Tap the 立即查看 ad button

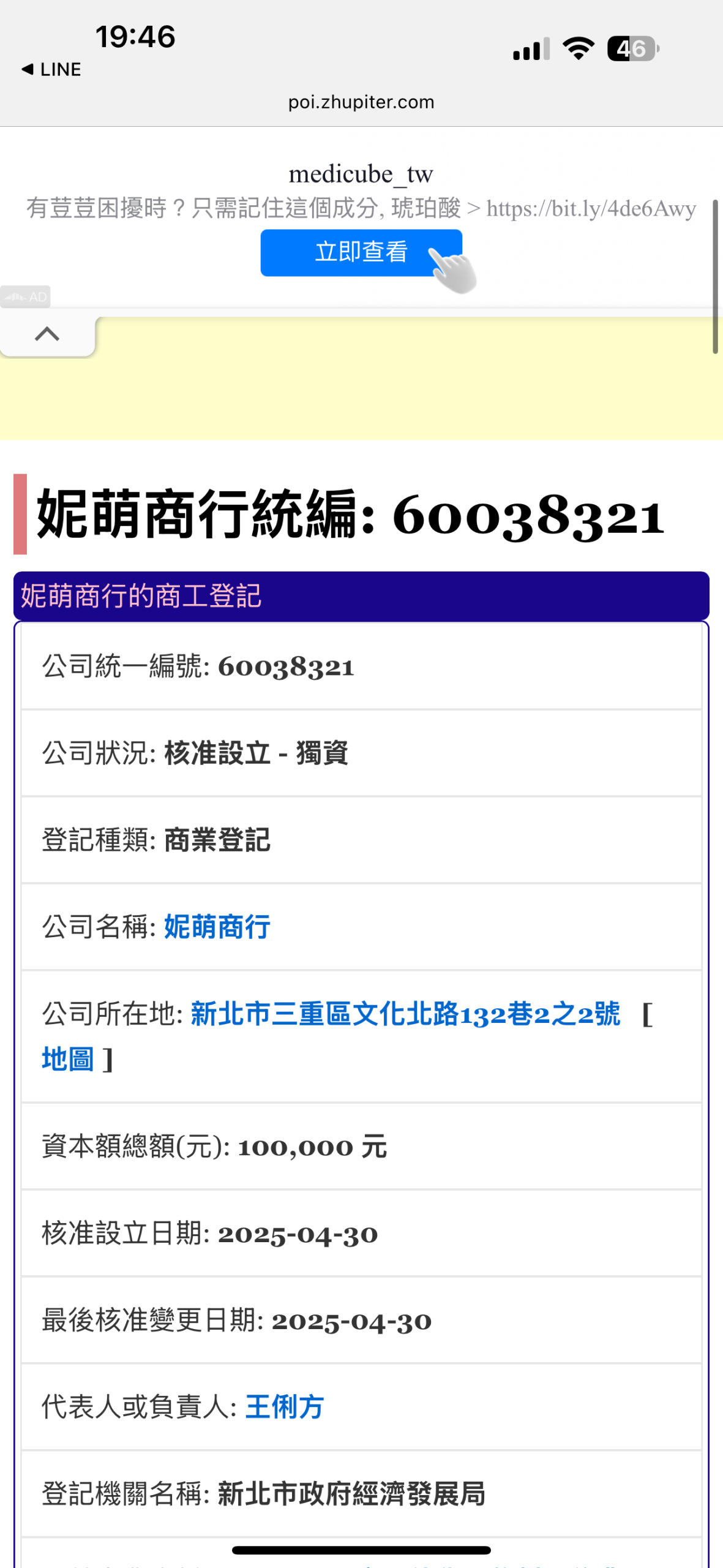coord(361,252)
